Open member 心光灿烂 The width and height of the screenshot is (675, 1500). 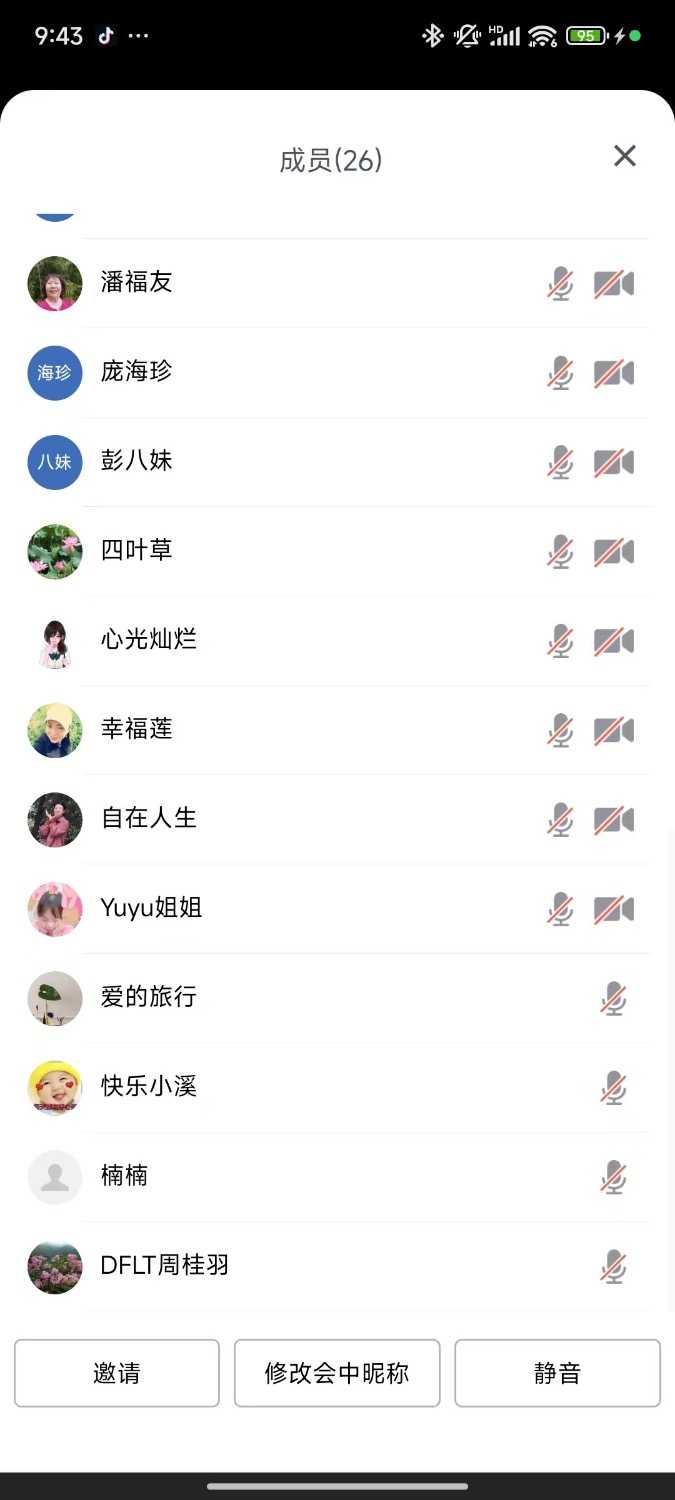click(149, 640)
